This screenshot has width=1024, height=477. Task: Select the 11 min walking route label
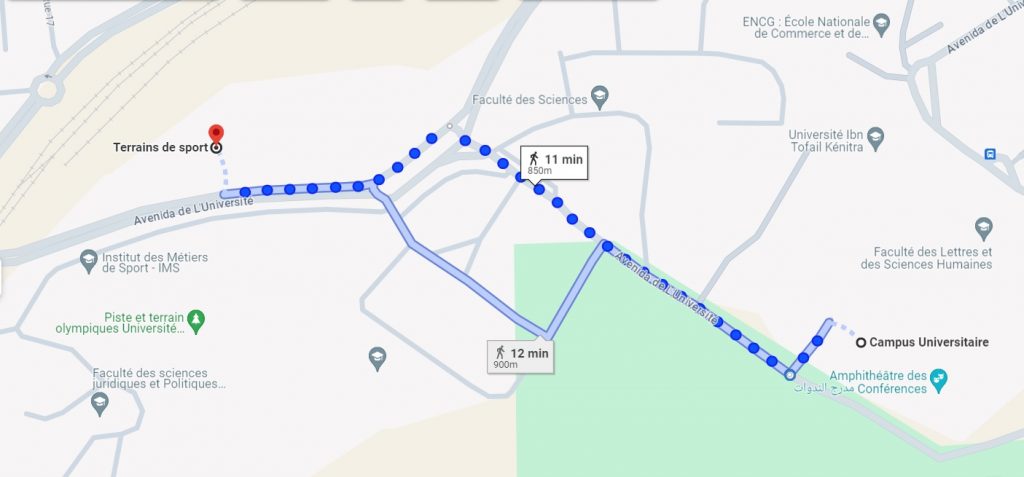coord(554,162)
